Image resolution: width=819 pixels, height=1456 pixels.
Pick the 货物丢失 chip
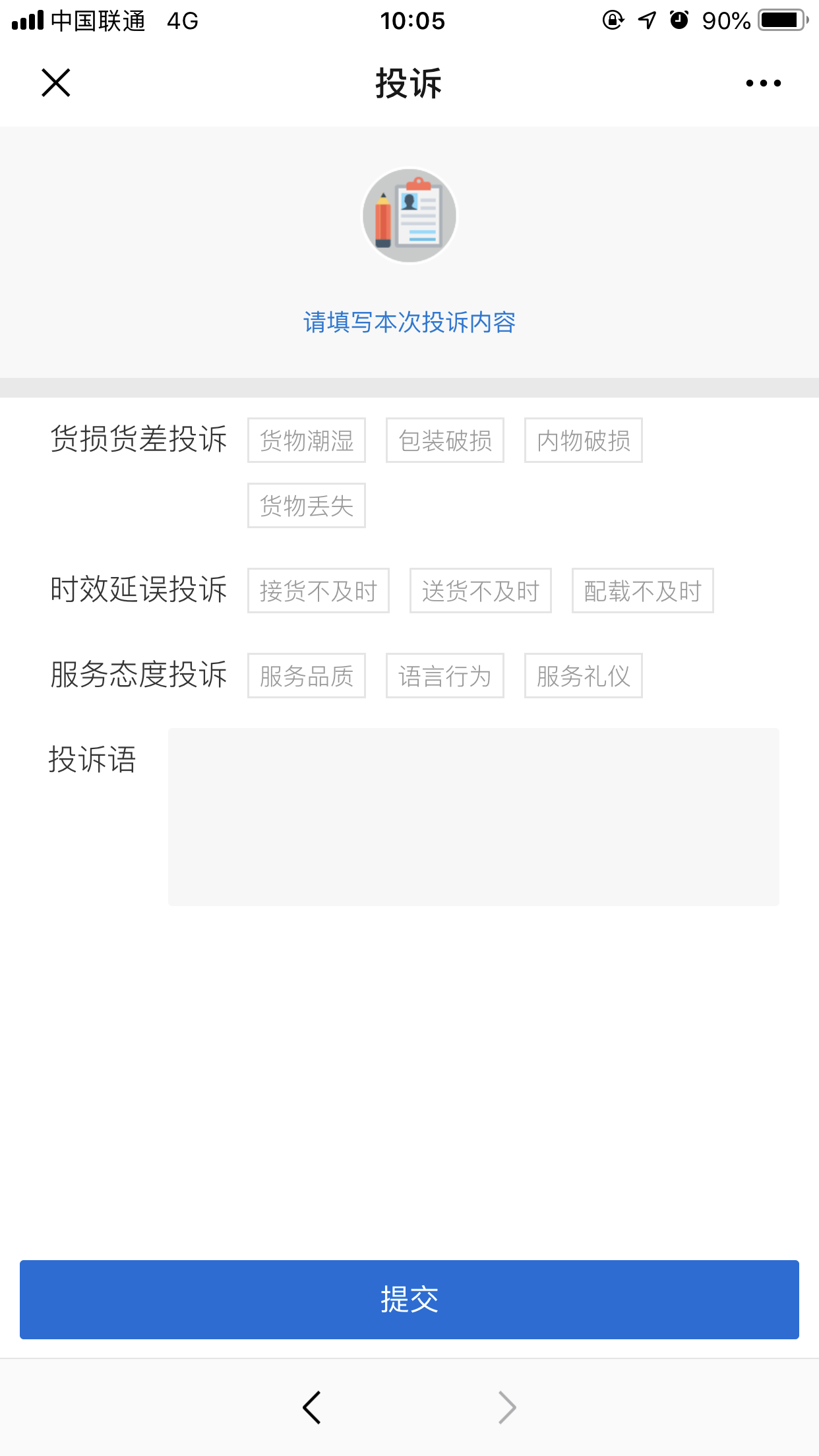pyautogui.click(x=307, y=506)
